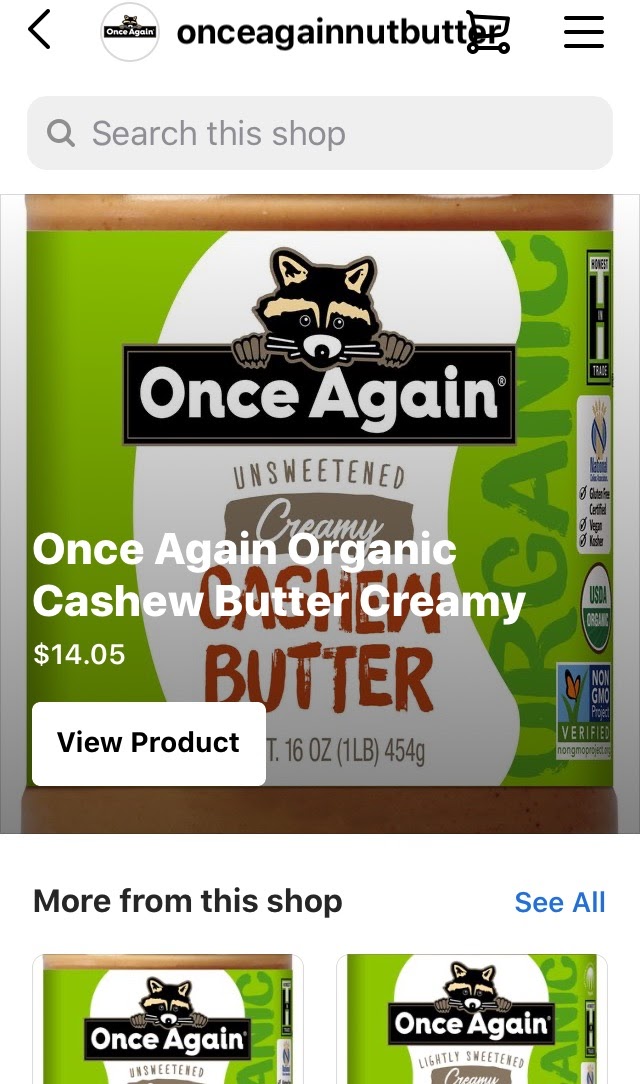Image resolution: width=640 pixels, height=1084 pixels.
Task: Open the hamburger menu
Action: (584, 32)
